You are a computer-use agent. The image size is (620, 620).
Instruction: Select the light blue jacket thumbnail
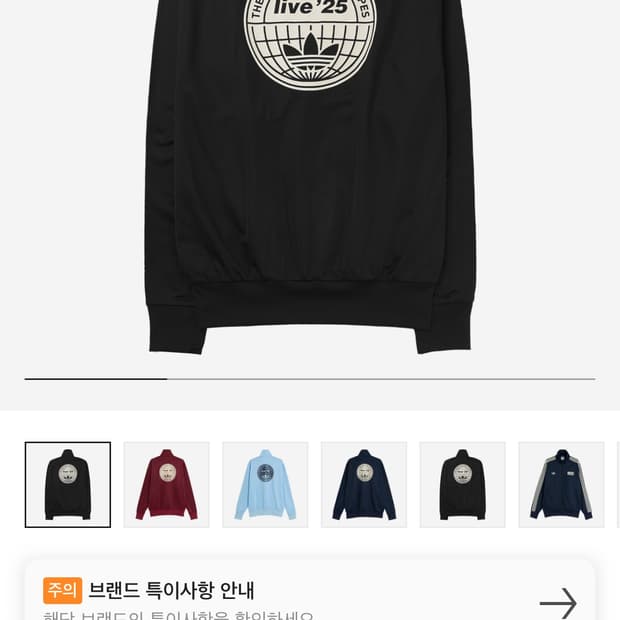(265, 485)
